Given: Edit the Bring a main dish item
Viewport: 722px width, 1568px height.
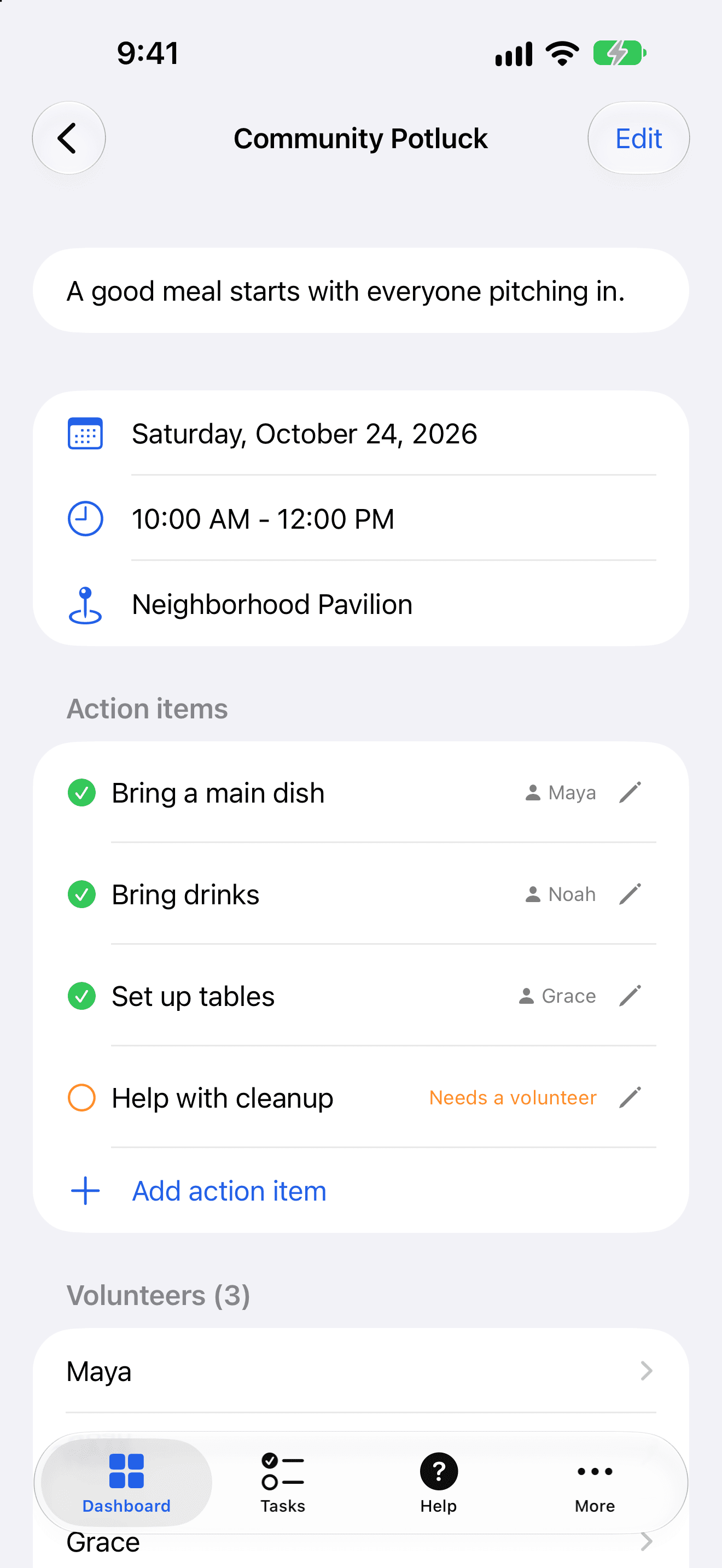Looking at the screenshot, I should point(630,793).
